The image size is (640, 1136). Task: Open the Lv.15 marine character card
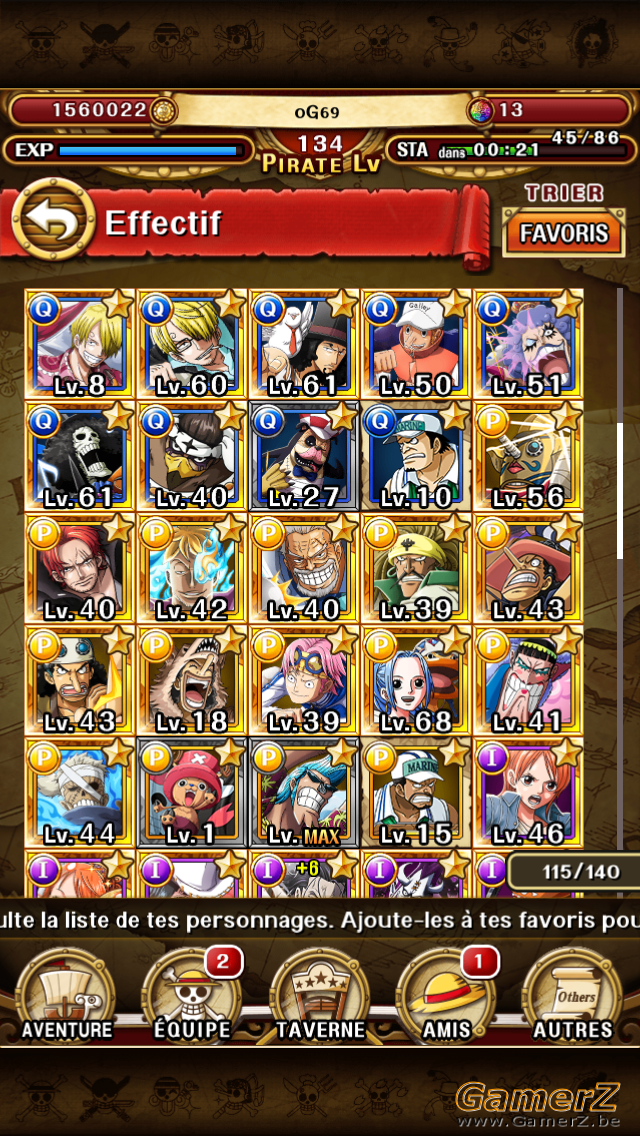point(416,793)
